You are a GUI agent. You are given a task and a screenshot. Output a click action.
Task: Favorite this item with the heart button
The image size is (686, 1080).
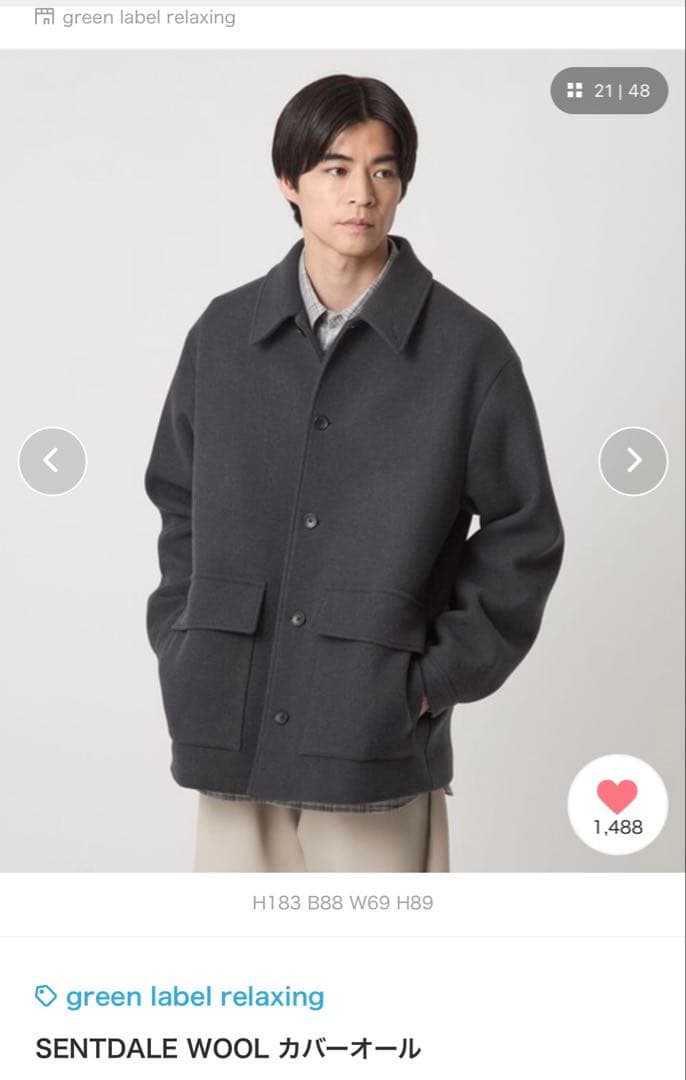[617, 805]
